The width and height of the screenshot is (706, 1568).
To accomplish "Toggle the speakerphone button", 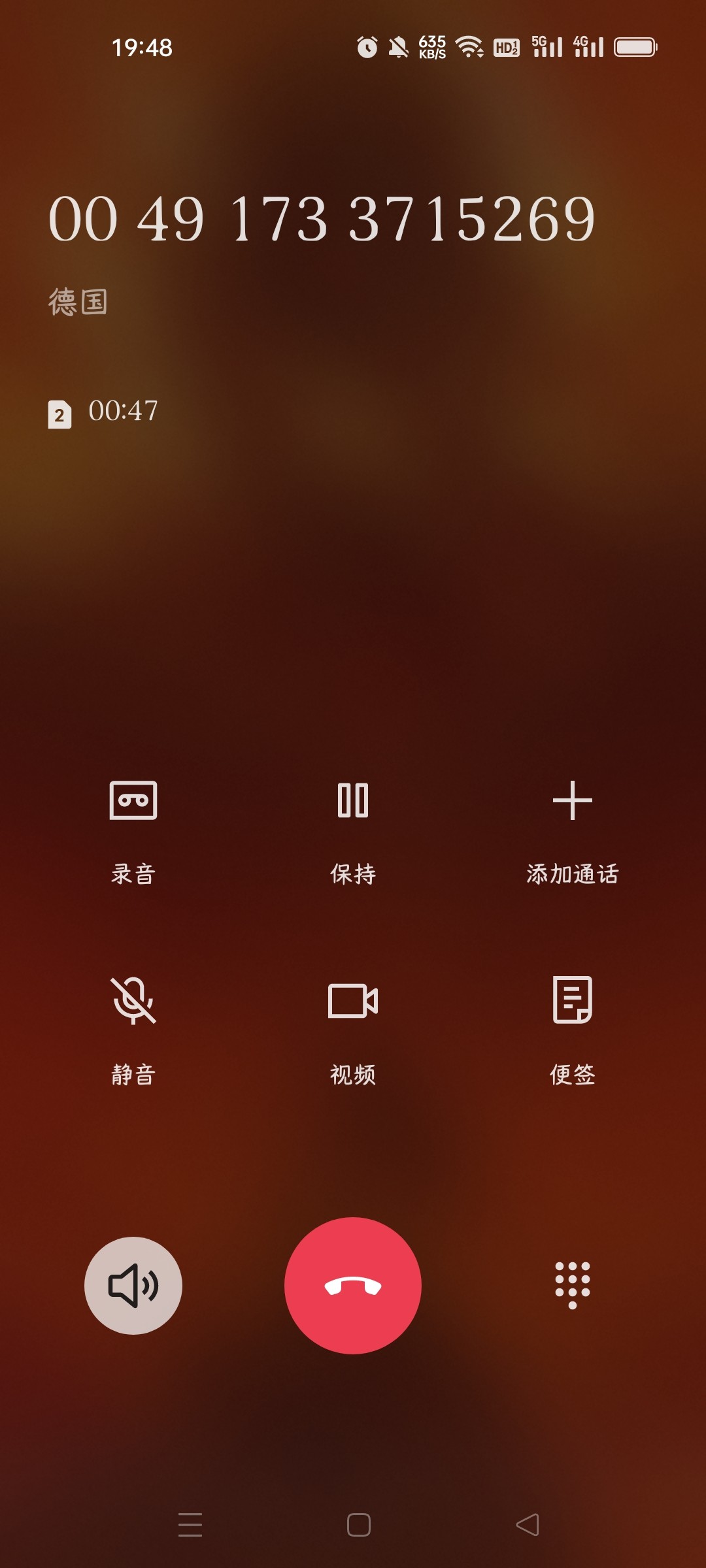I will pos(133,1285).
